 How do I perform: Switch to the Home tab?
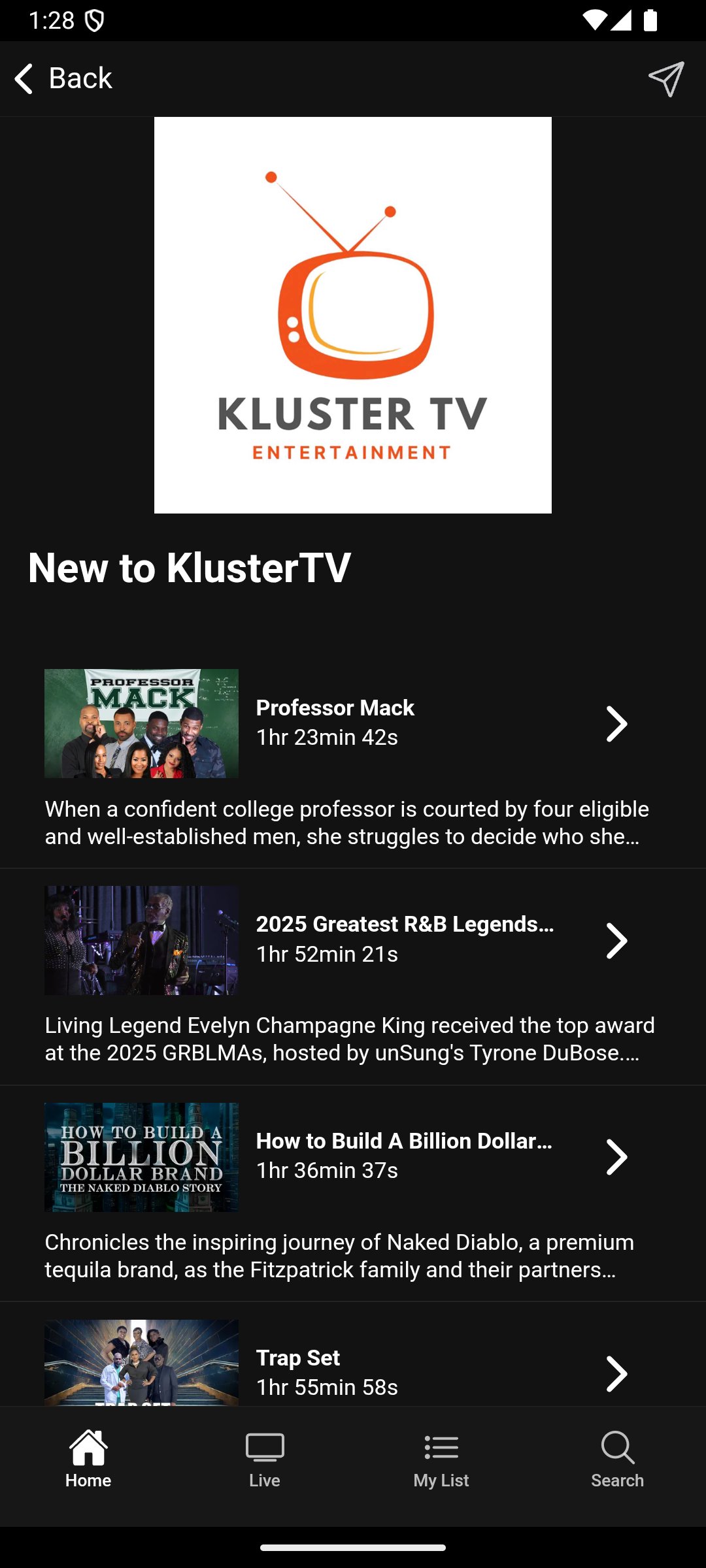pos(88,1460)
